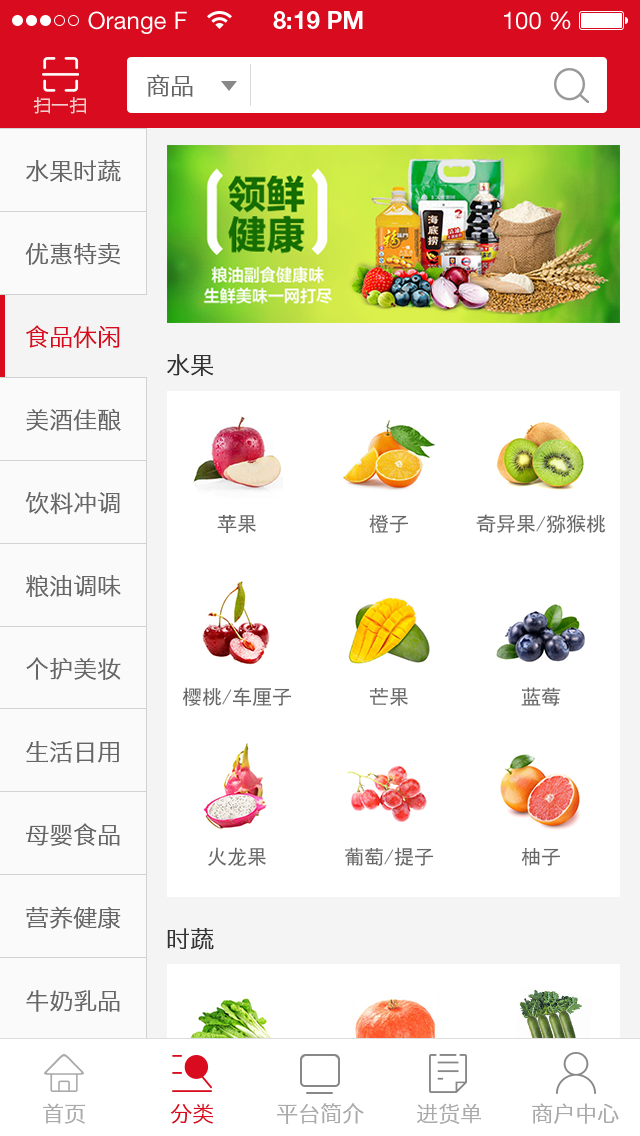
Task: Go to the 首页 tab
Action: coord(64,1088)
